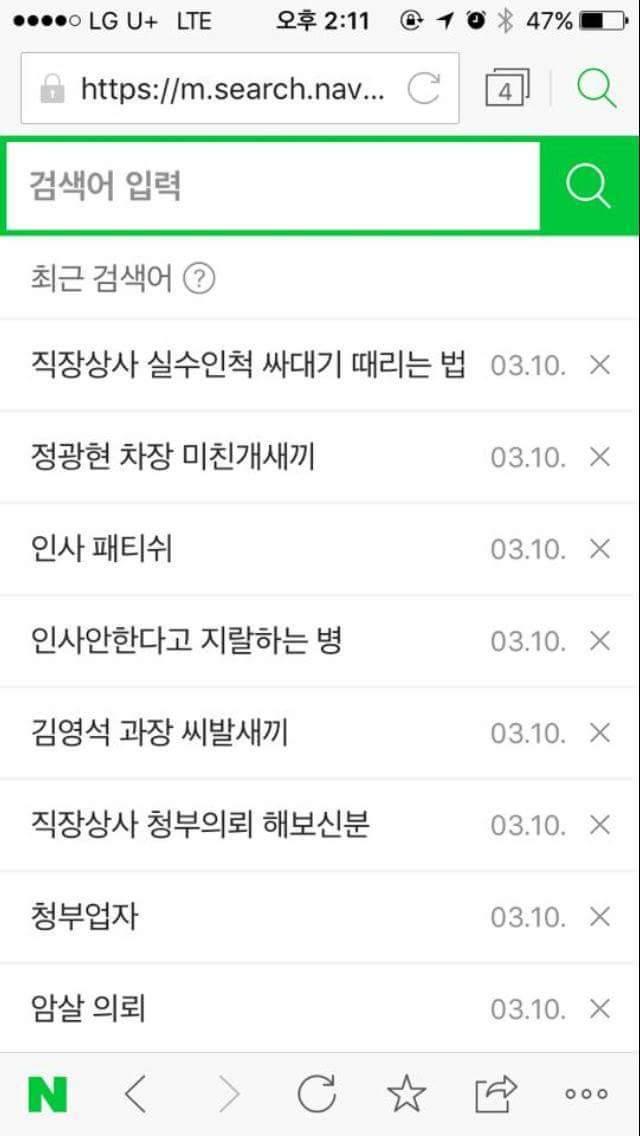Search recent term 청부업자
The height and width of the screenshot is (1136, 640).
click(84, 917)
